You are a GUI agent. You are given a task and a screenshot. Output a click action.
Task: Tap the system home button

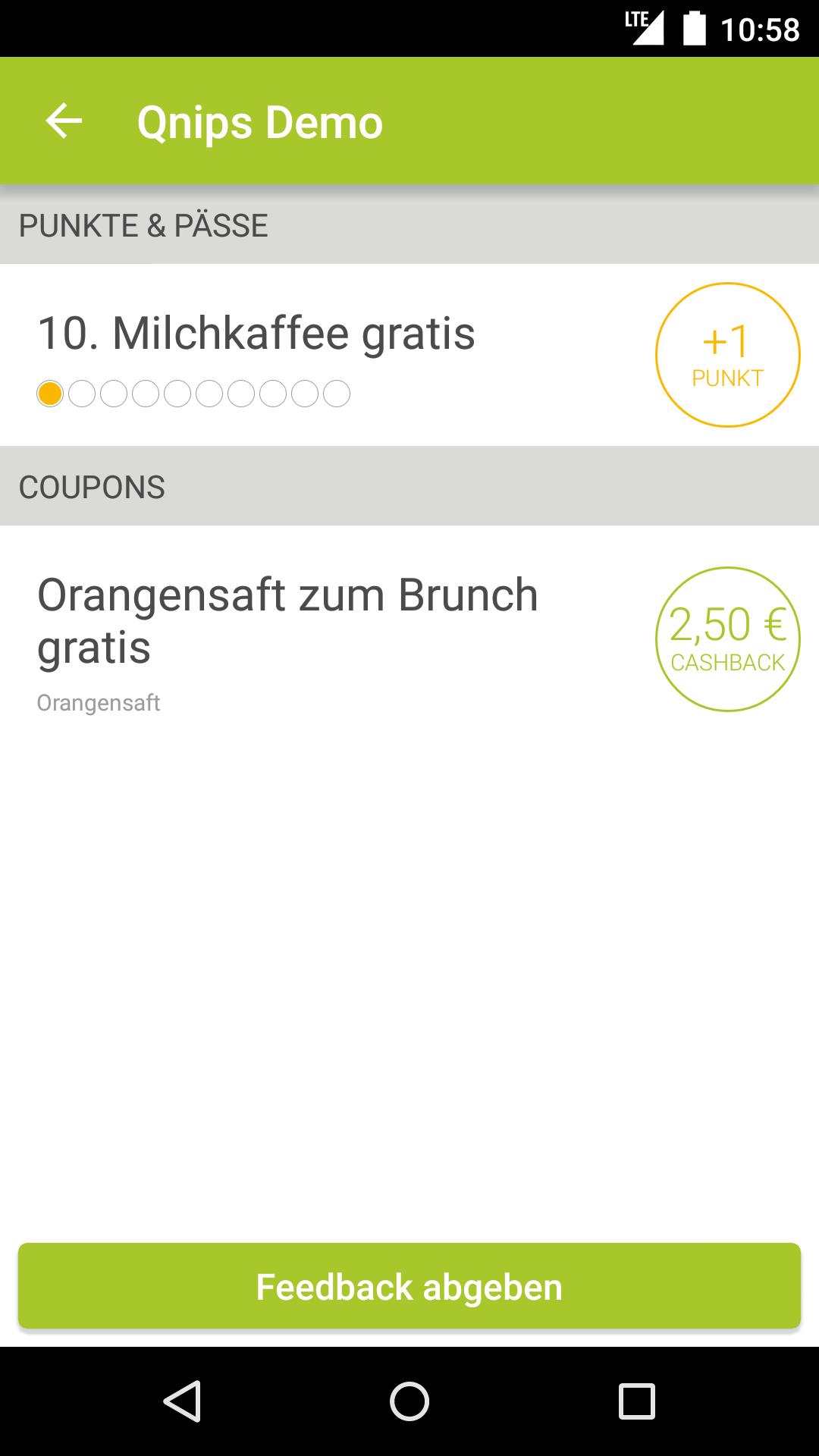click(409, 1401)
